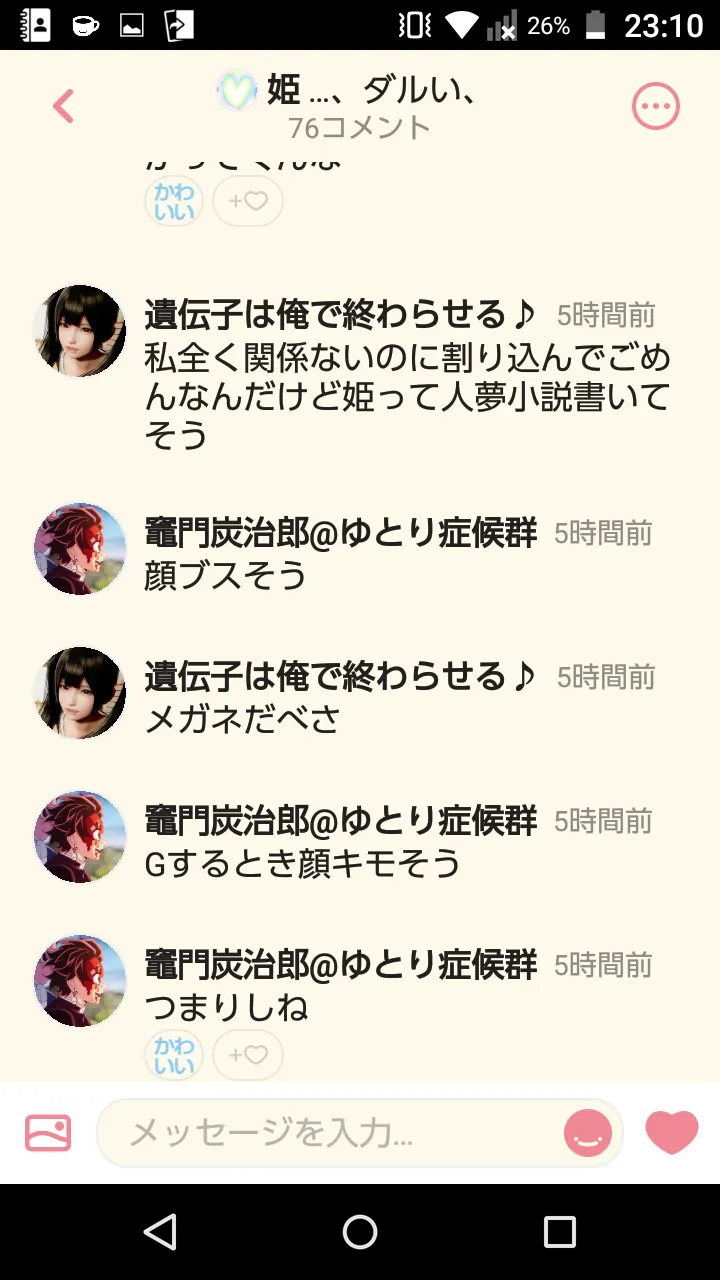View profile picture next to メガネだべさ
This screenshot has height=1280, width=720.
tap(80, 693)
